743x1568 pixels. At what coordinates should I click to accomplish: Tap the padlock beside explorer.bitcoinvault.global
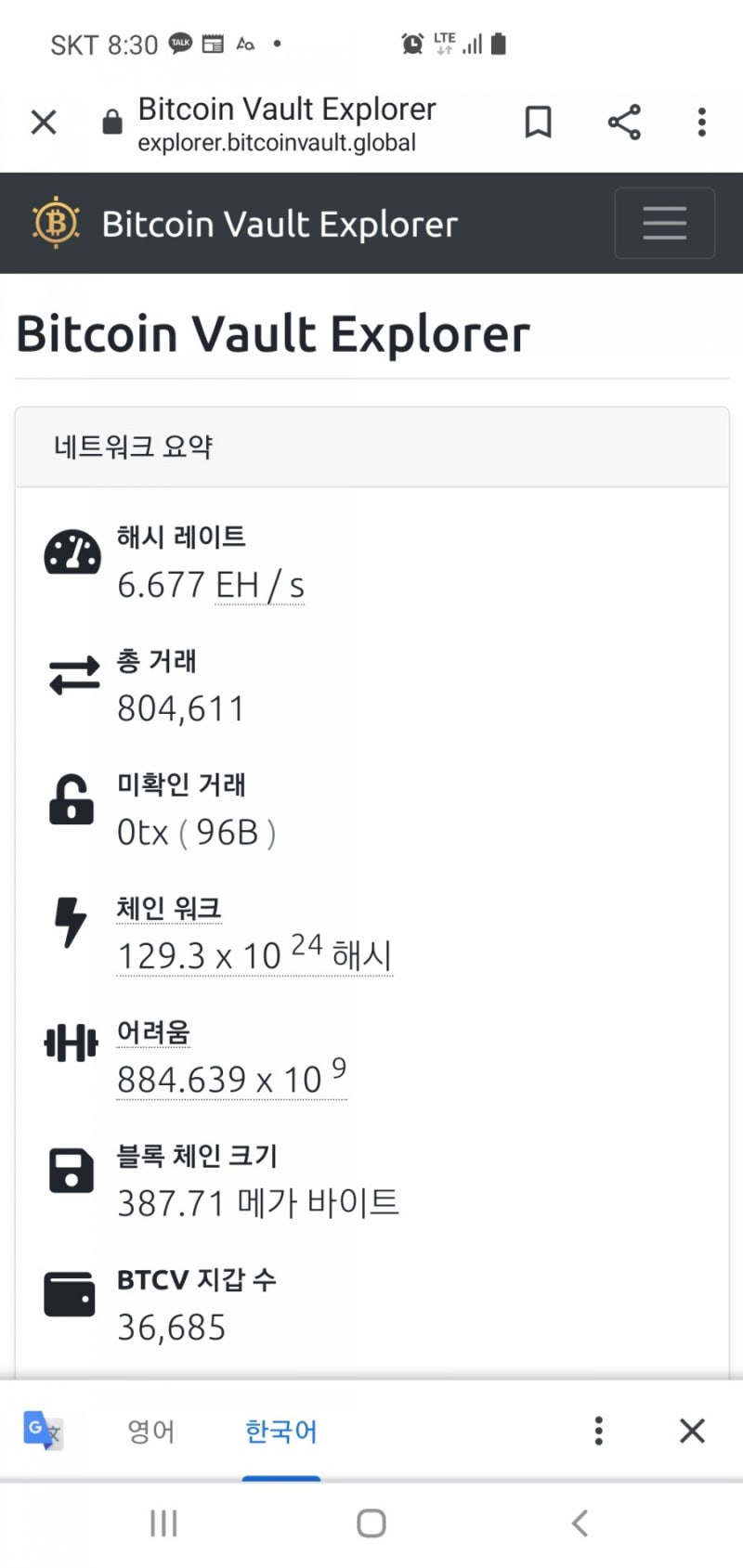pyautogui.click(x=112, y=122)
